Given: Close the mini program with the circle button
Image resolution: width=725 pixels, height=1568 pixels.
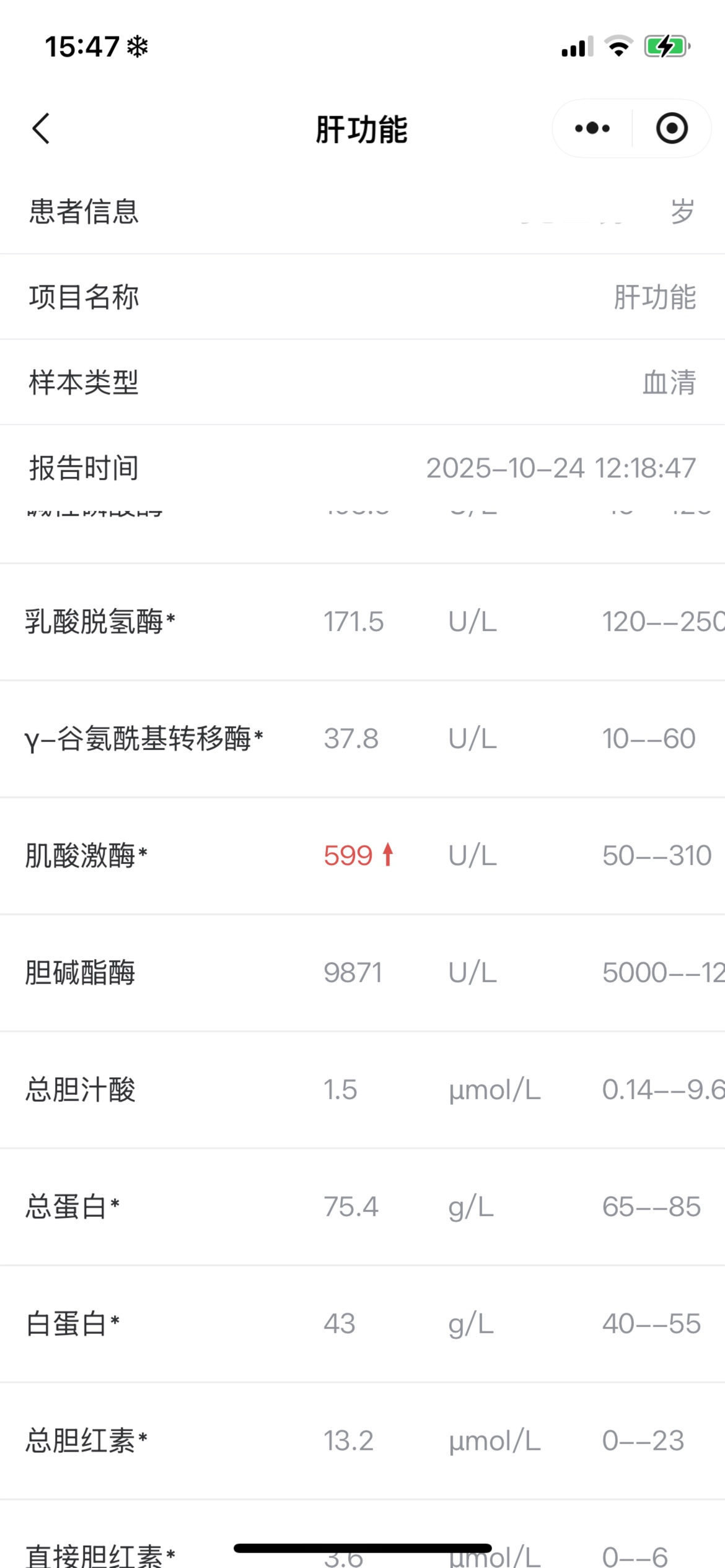Looking at the screenshot, I should coord(672,129).
